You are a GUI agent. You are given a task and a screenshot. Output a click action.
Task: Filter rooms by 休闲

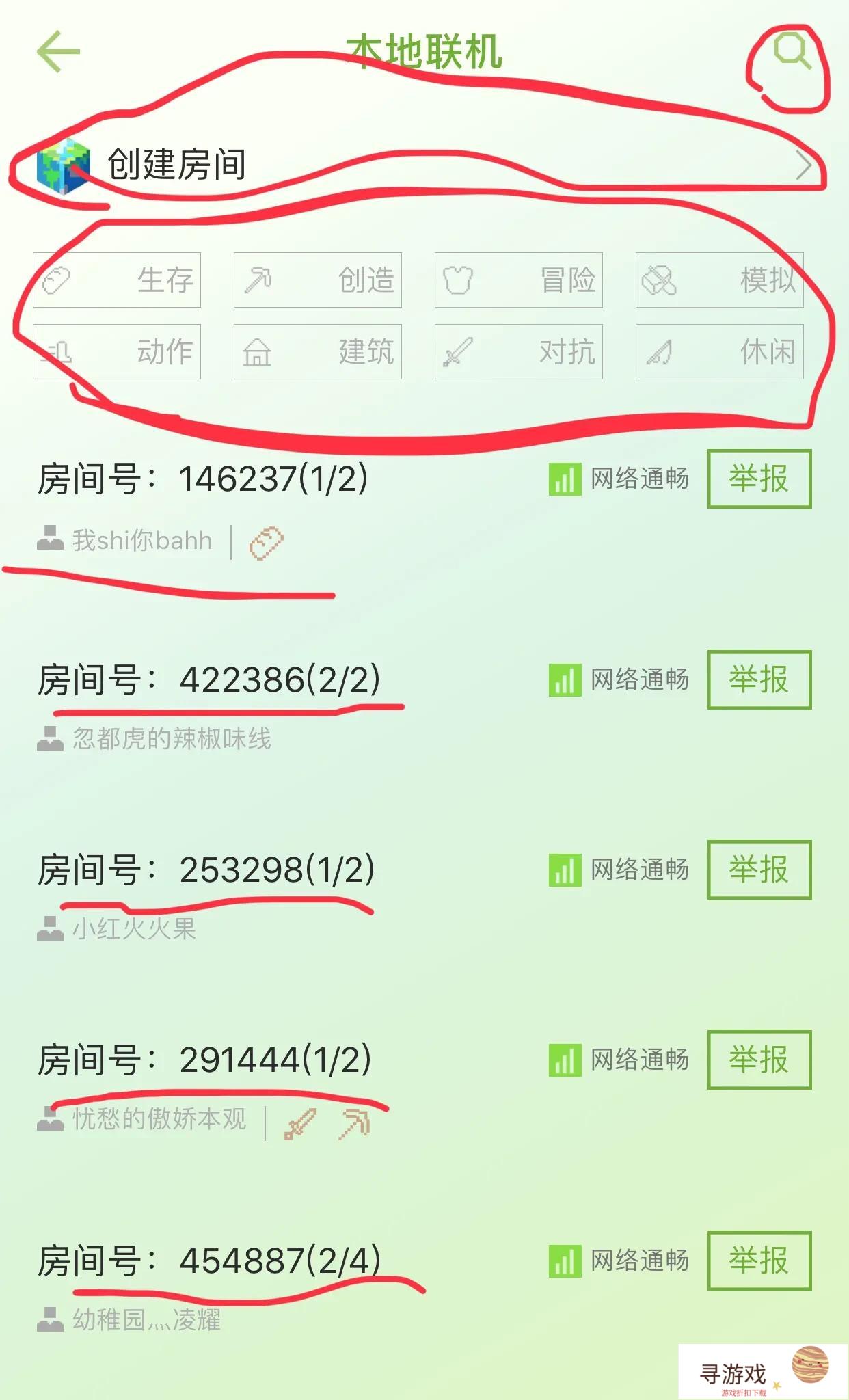coord(720,352)
